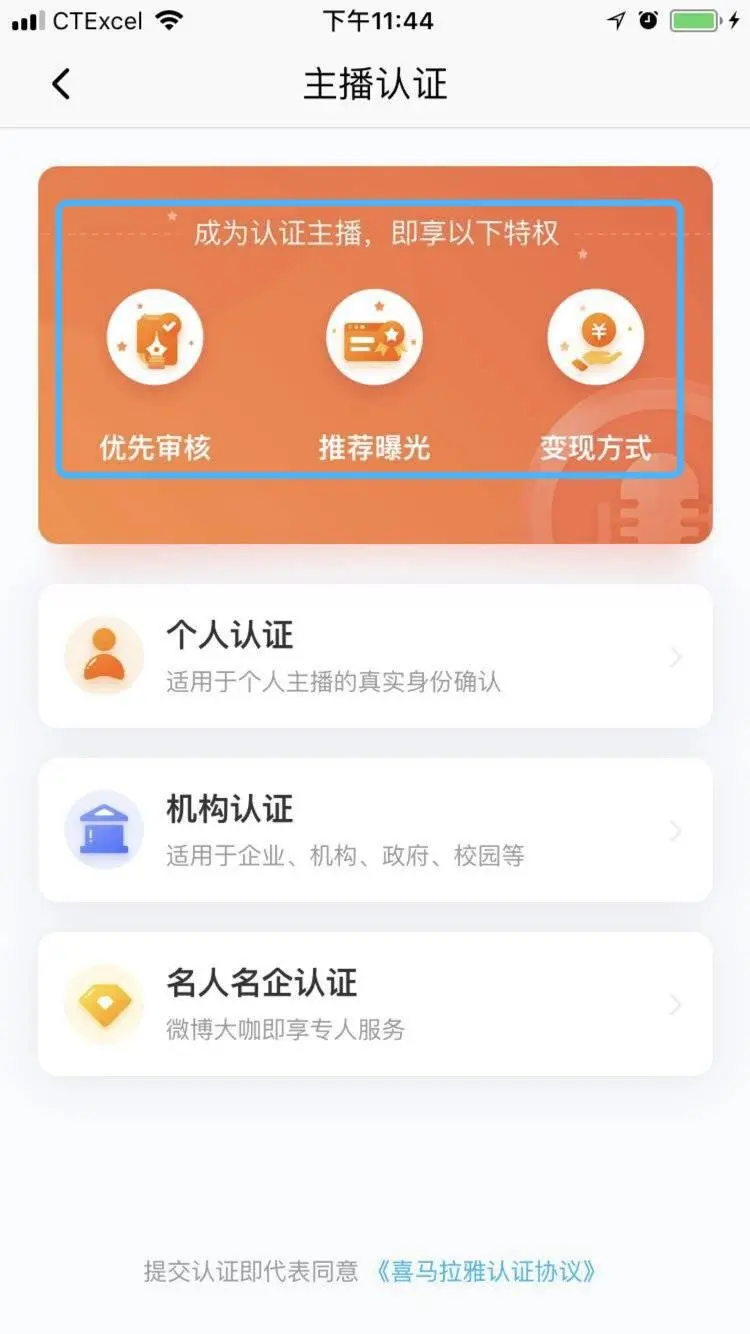Tap the back arrow to exit 主播认证
Viewport: 750px width, 1334px height.
coord(60,84)
